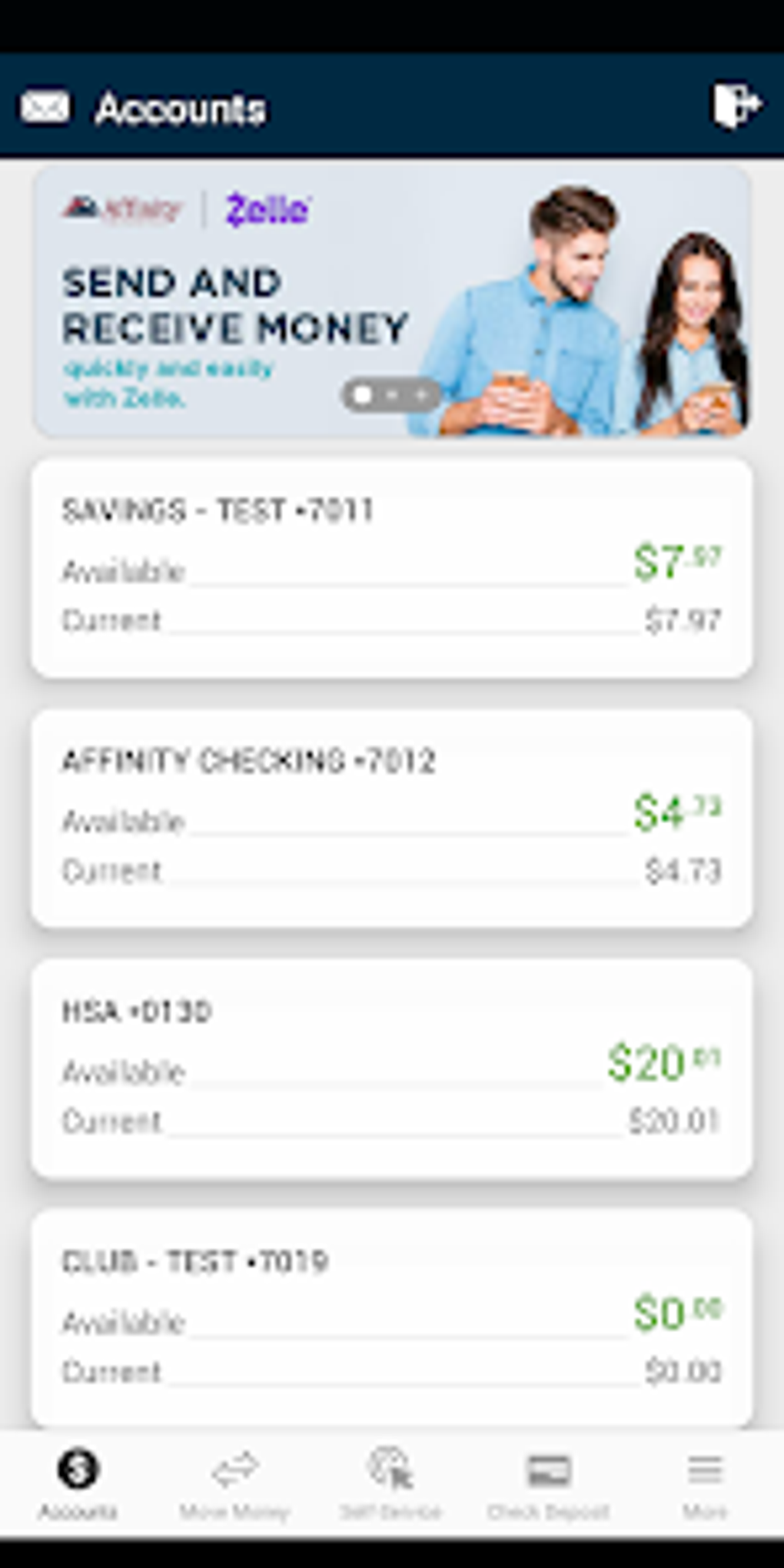Open the SAVINGS - TEST *7011 account
The image size is (784, 1568).
click(392, 569)
